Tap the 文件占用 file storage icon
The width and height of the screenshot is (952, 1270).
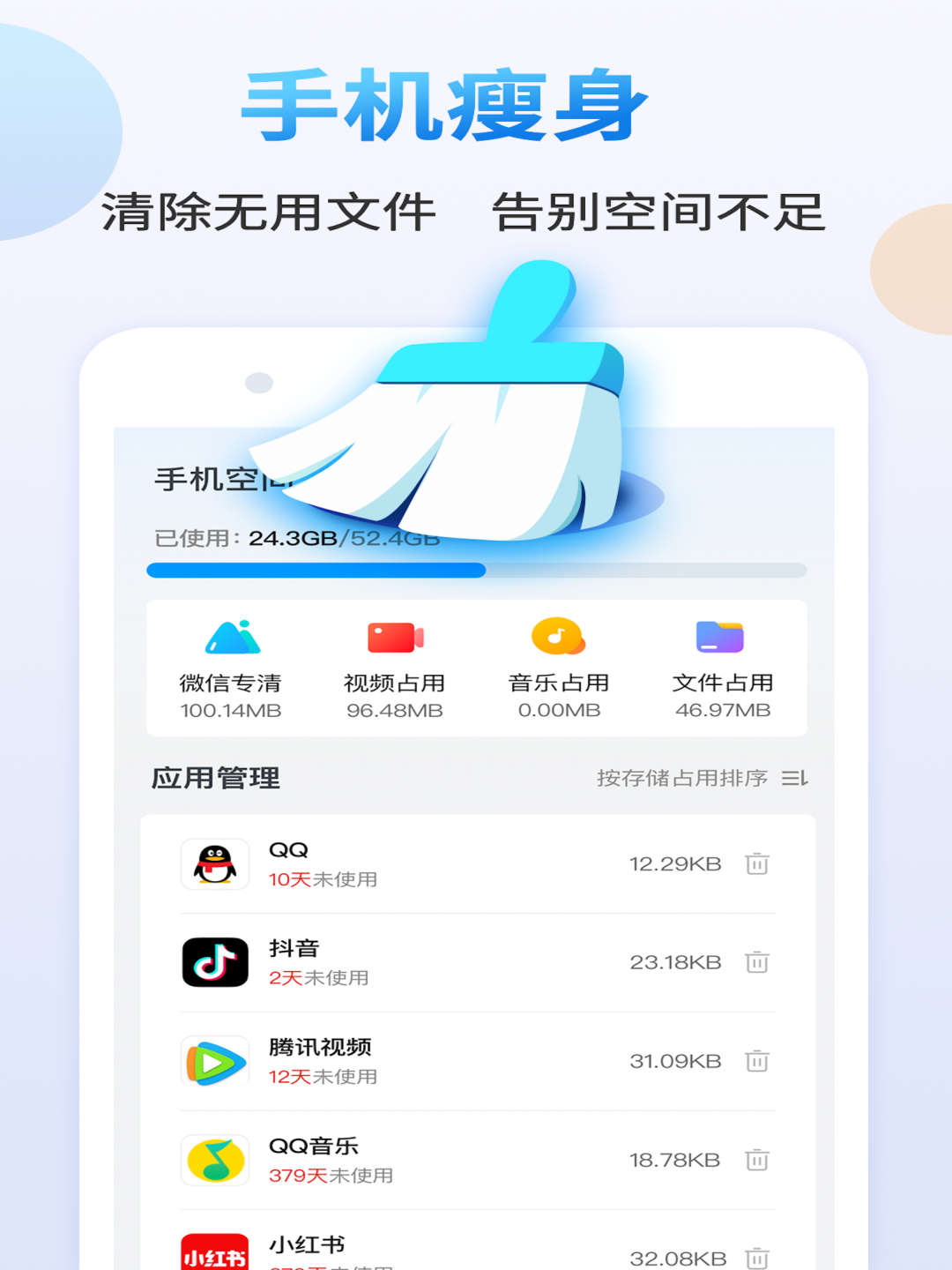[x=719, y=637]
